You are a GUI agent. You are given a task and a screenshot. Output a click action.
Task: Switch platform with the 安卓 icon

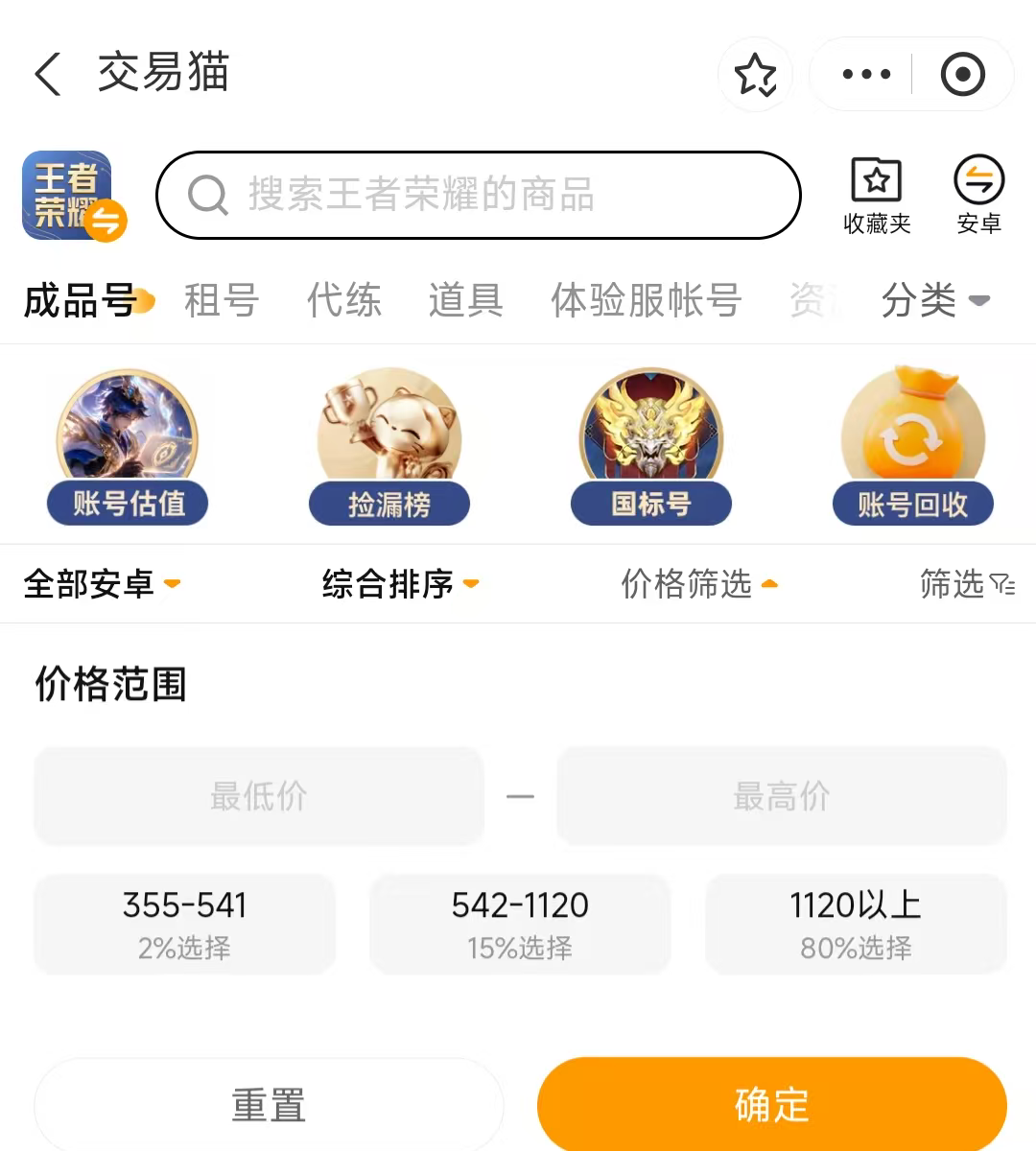[978, 196]
